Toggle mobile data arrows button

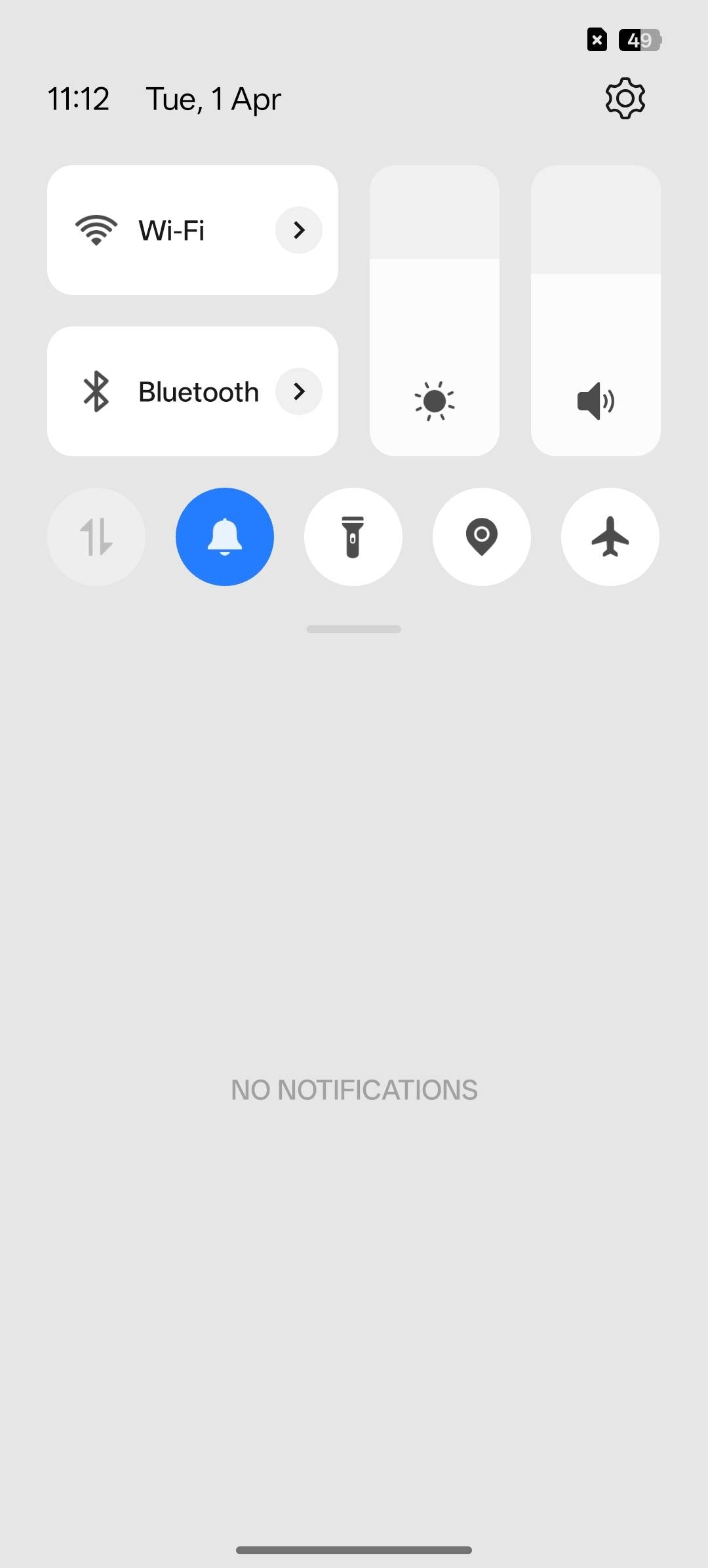pos(96,537)
